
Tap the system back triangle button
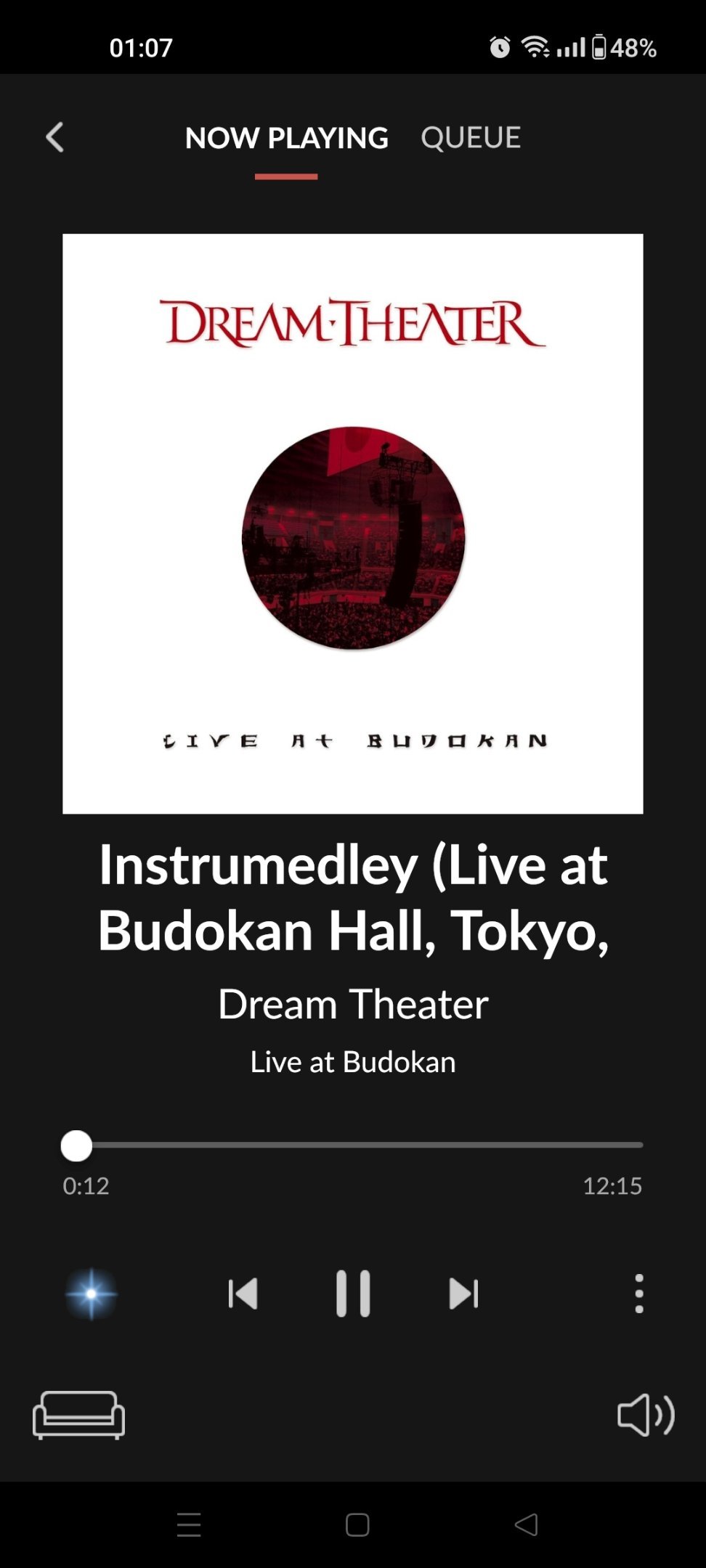point(526,1524)
